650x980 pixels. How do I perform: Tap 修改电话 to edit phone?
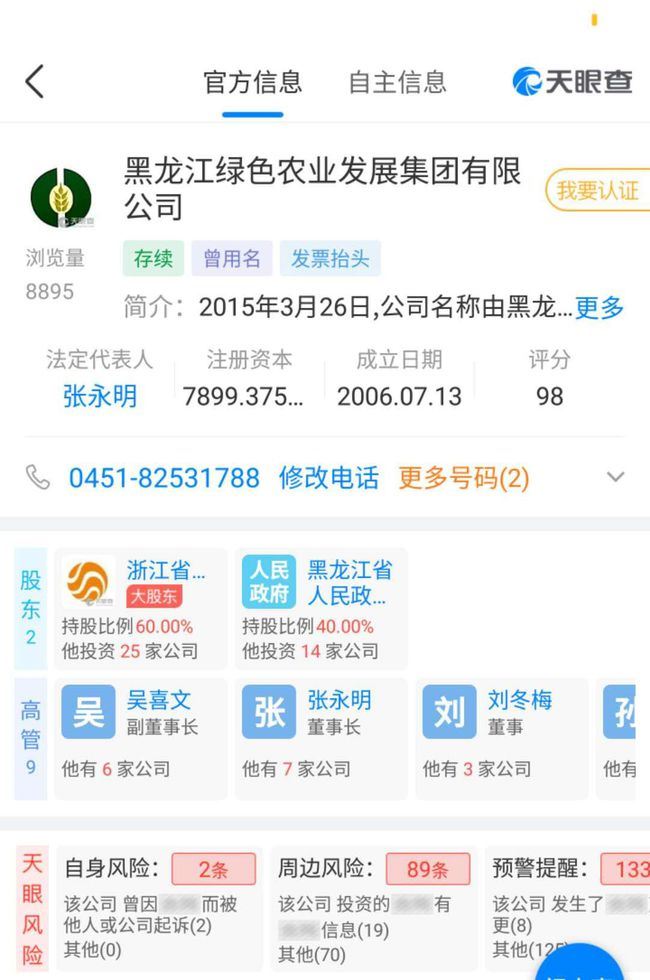[x=329, y=478]
